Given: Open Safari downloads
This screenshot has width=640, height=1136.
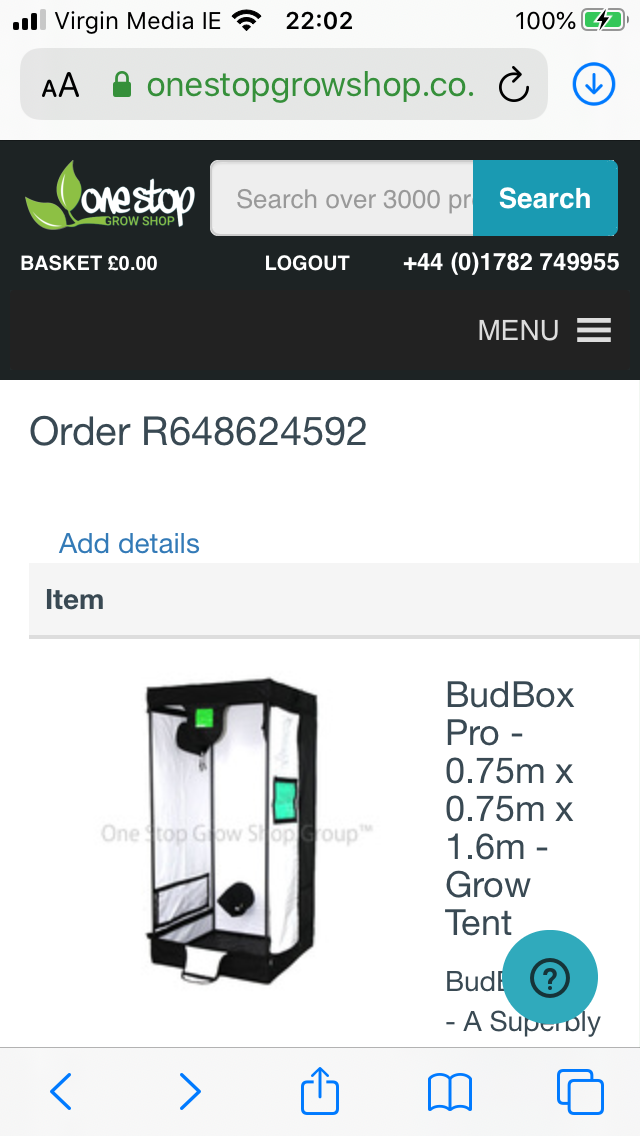Looking at the screenshot, I should [593, 86].
